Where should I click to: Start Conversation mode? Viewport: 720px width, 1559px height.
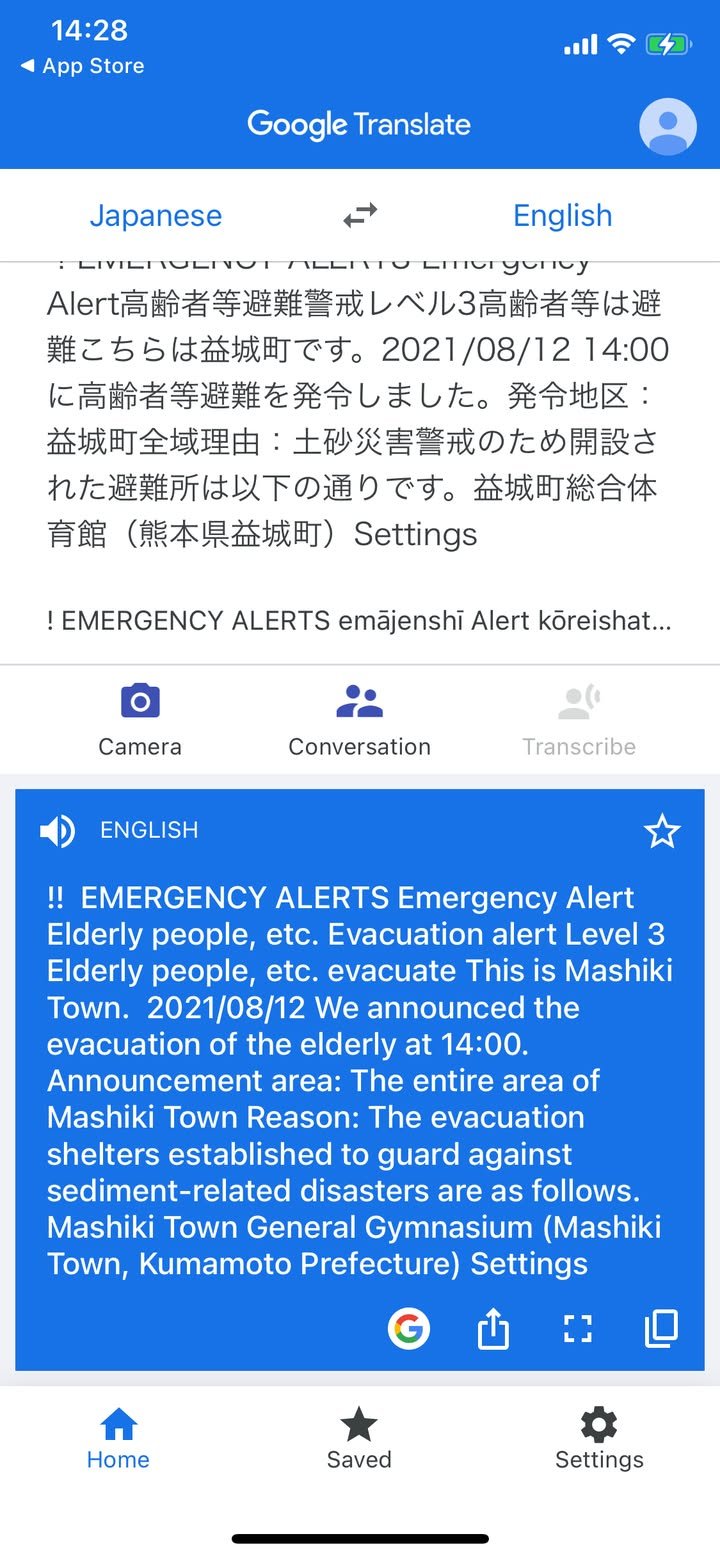[359, 719]
